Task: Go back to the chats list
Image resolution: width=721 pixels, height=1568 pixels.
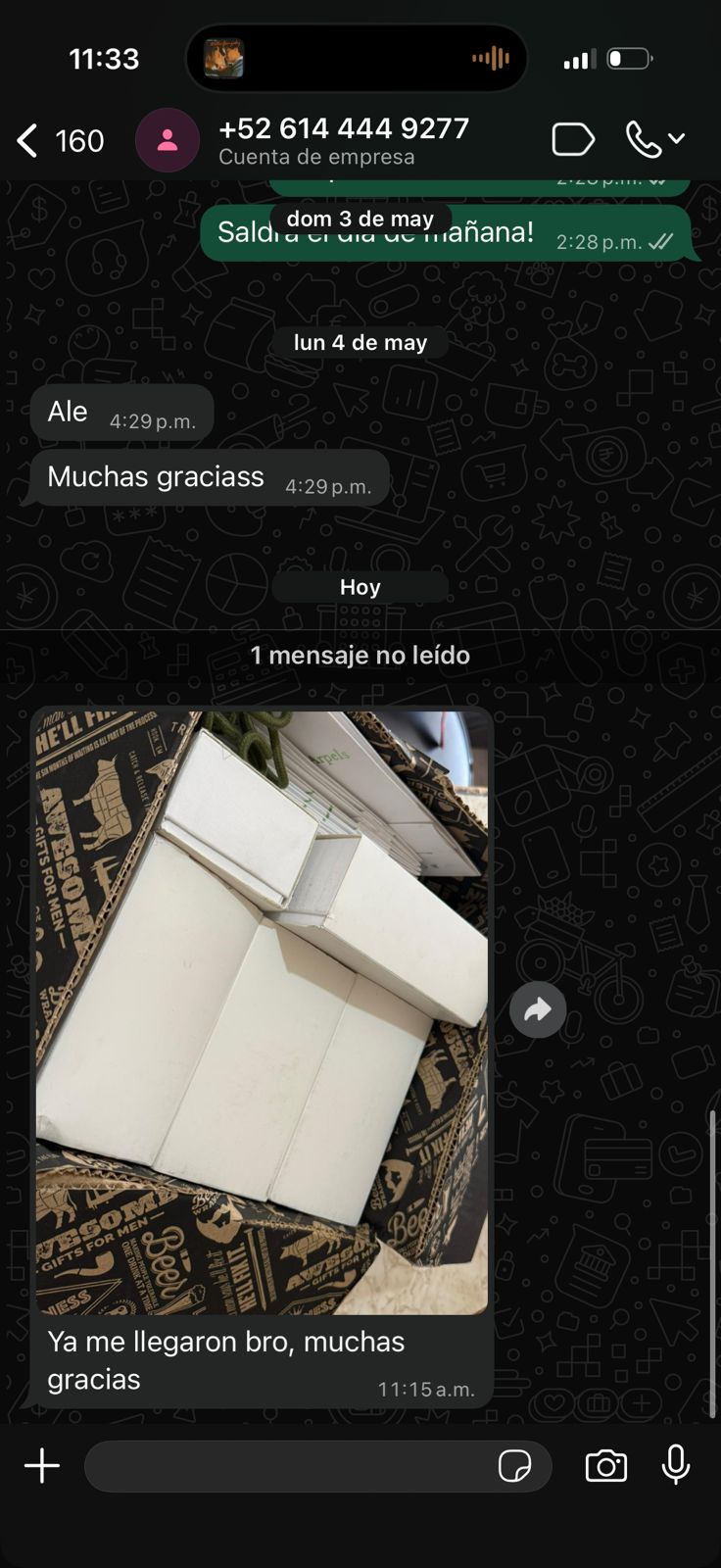Action: (x=60, y=141)
